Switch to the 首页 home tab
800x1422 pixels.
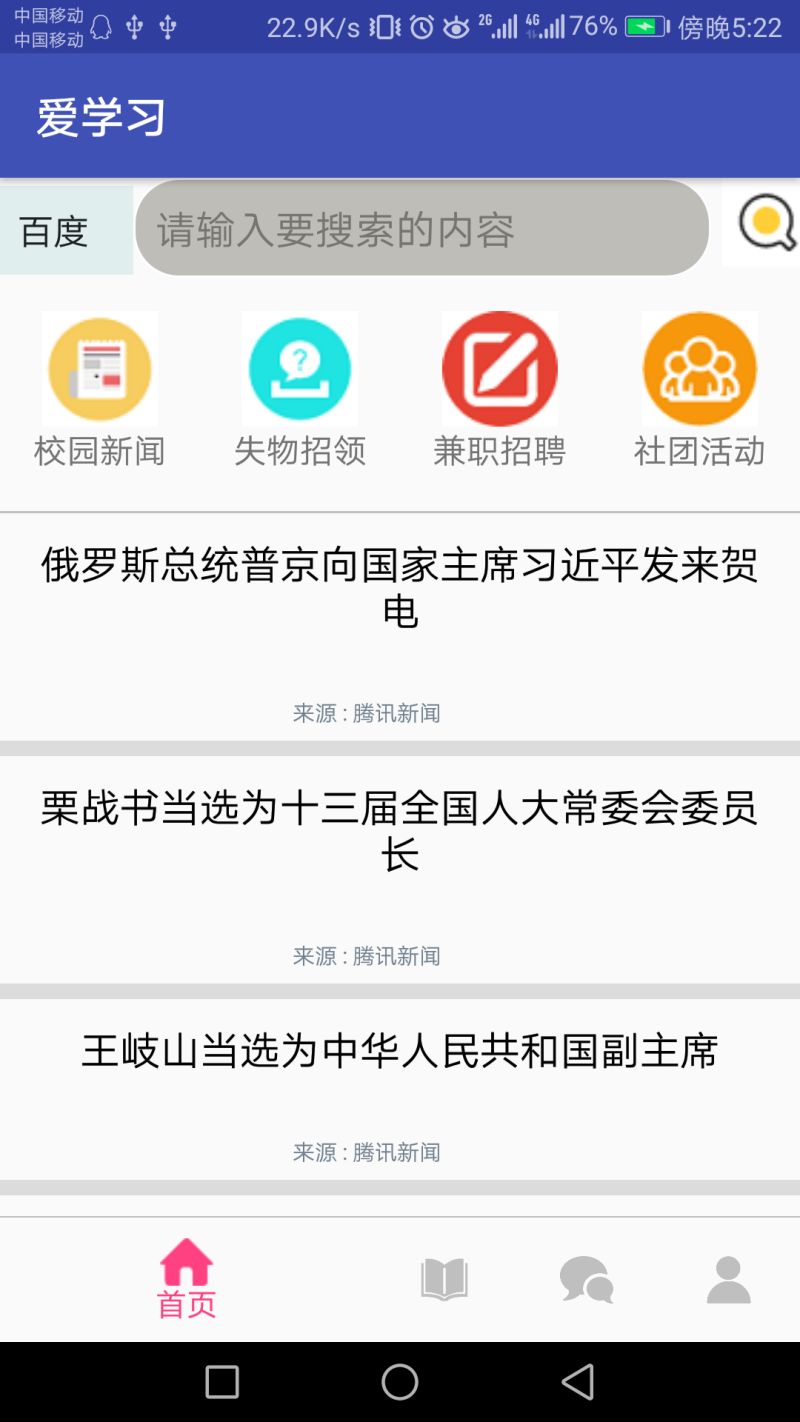187,1279
